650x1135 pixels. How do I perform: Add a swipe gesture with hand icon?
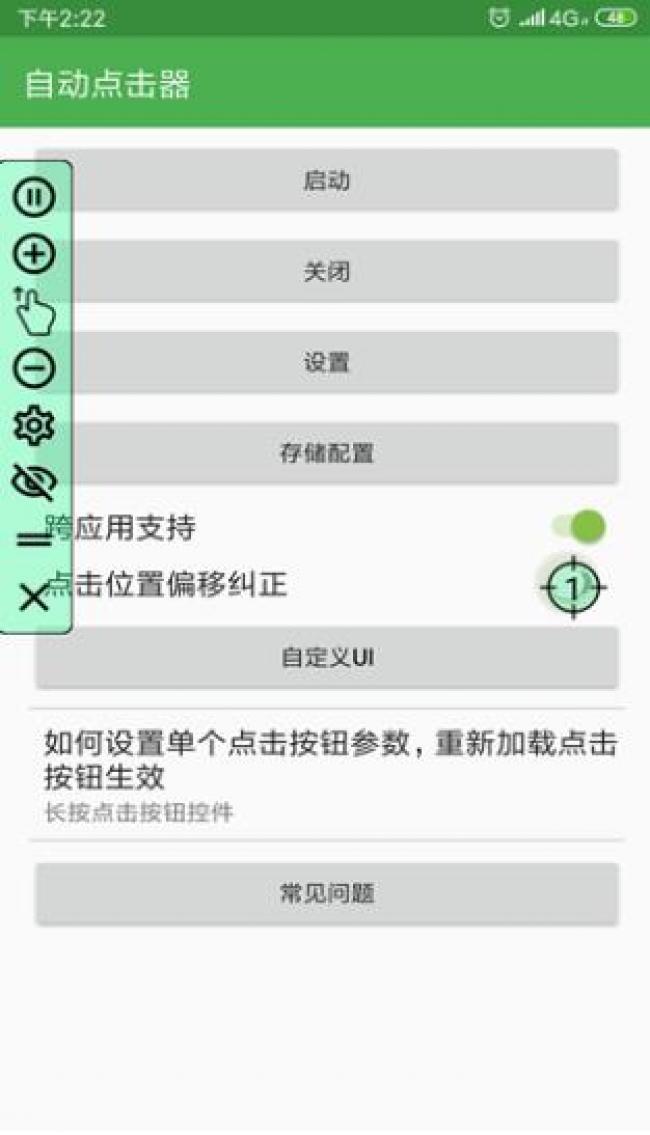coord(34,311)
